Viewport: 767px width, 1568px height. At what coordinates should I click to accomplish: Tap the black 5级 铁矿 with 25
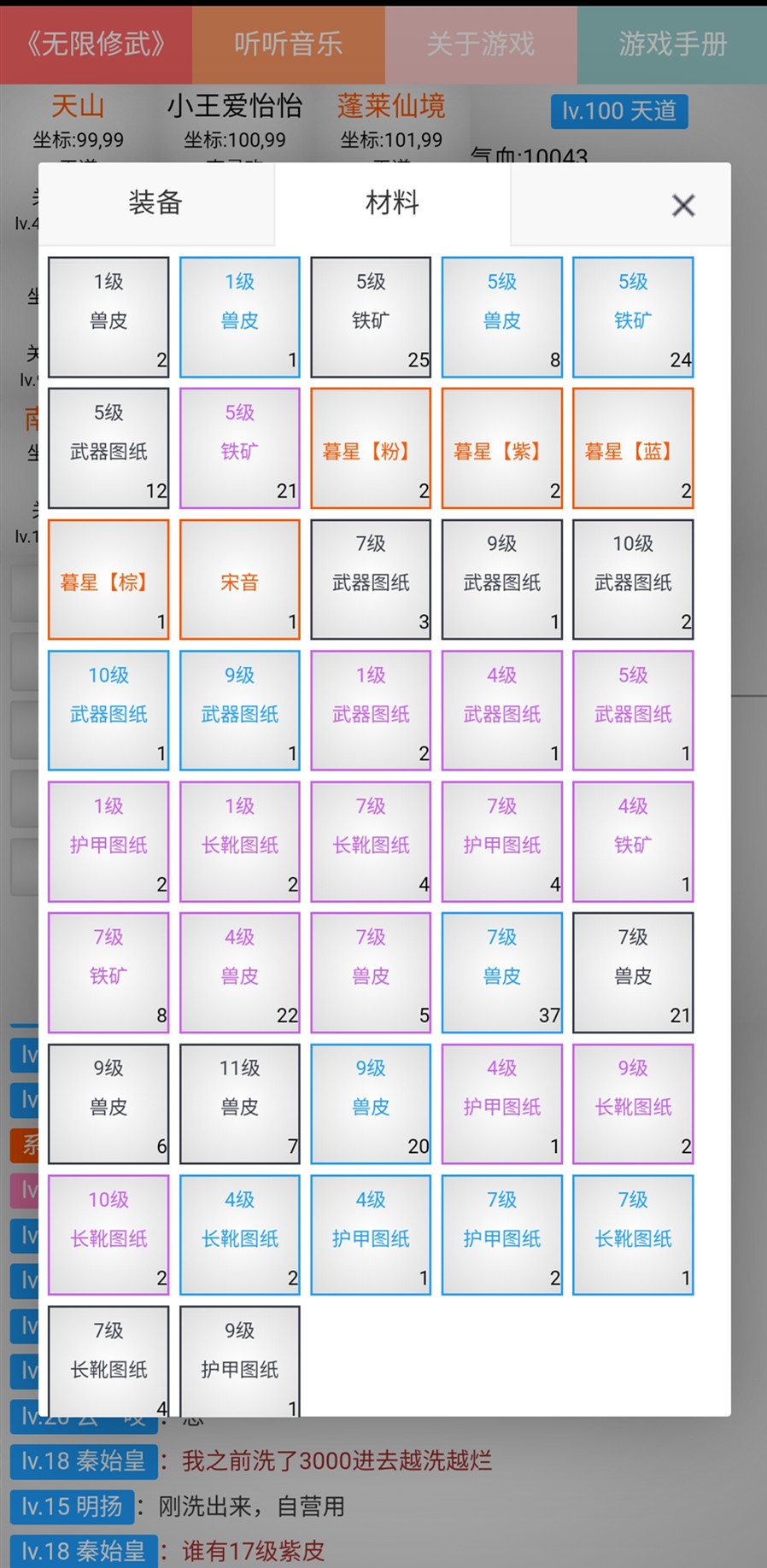(371, 318)
